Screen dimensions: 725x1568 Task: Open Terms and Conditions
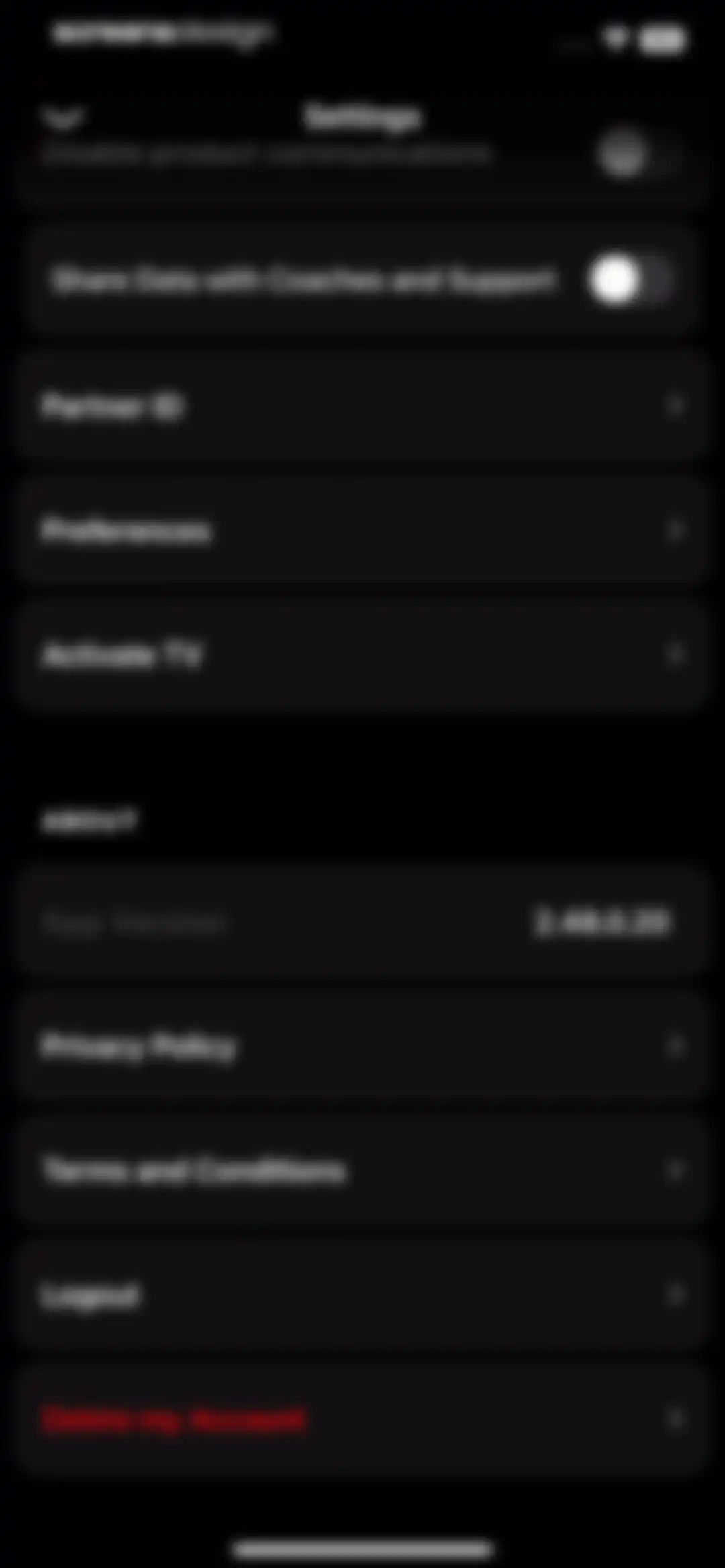point(362,1171)
